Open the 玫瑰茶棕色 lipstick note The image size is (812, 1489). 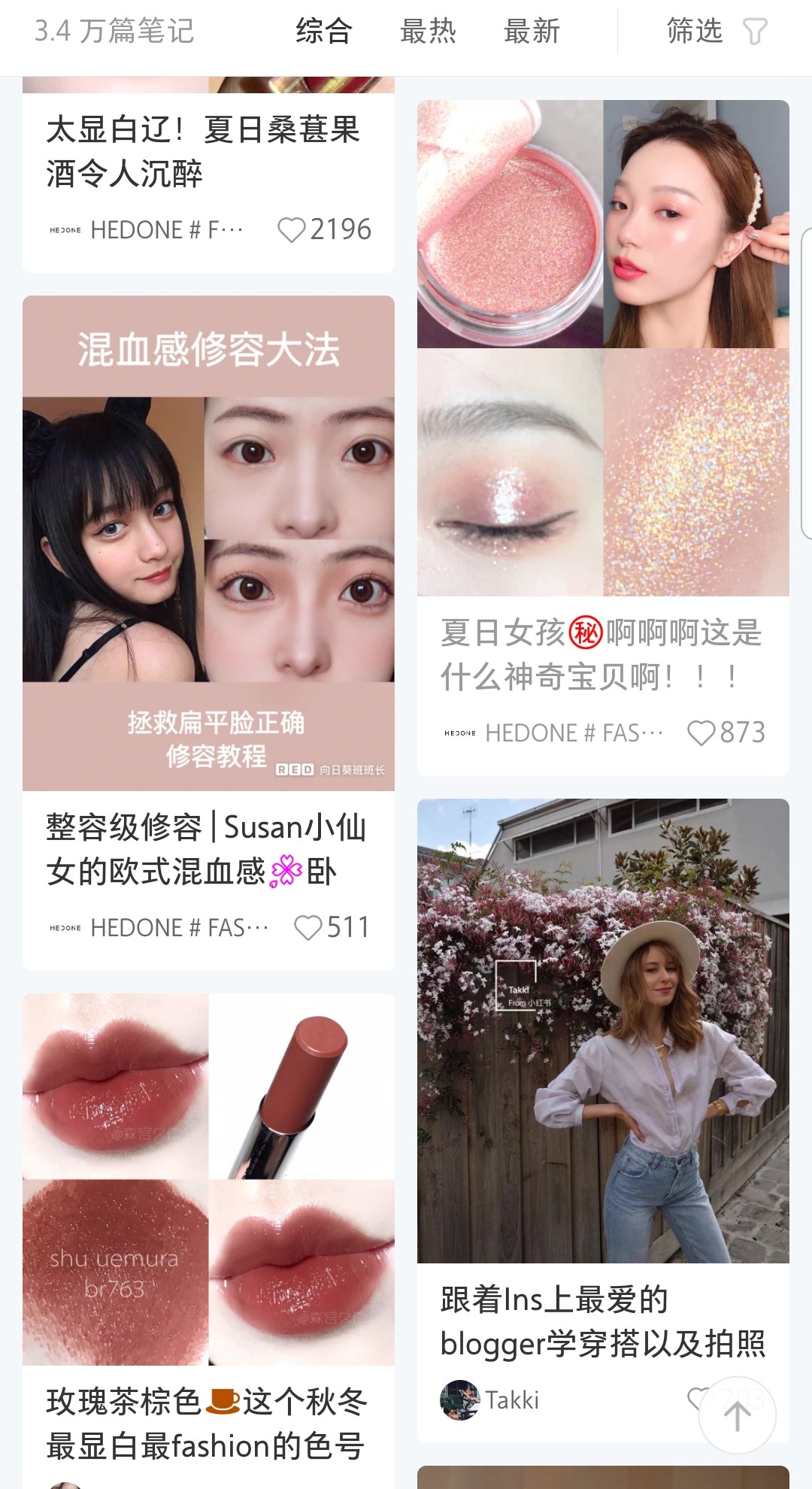[208, 1178]
